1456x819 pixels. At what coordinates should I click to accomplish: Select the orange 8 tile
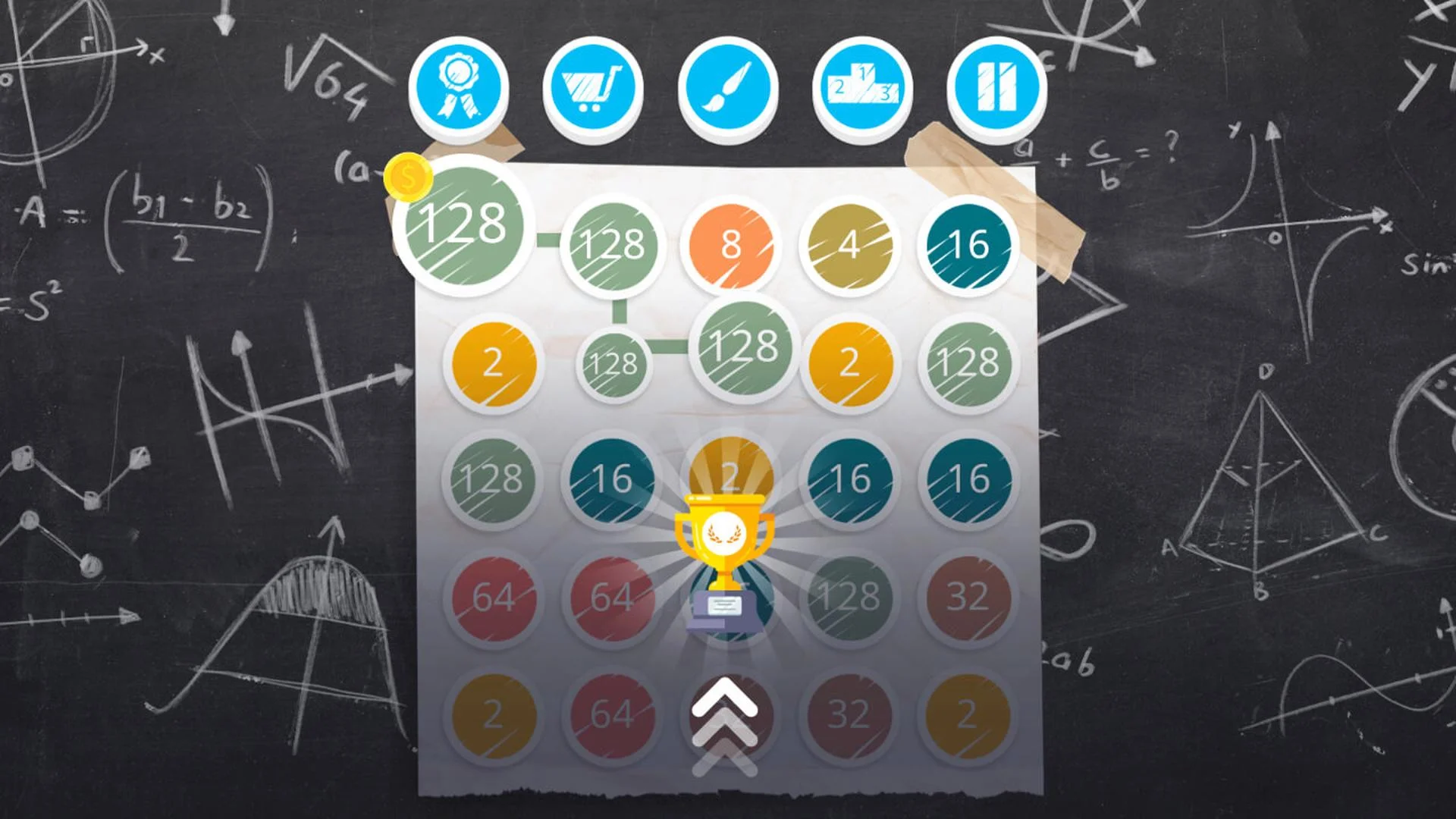point(730,245)
